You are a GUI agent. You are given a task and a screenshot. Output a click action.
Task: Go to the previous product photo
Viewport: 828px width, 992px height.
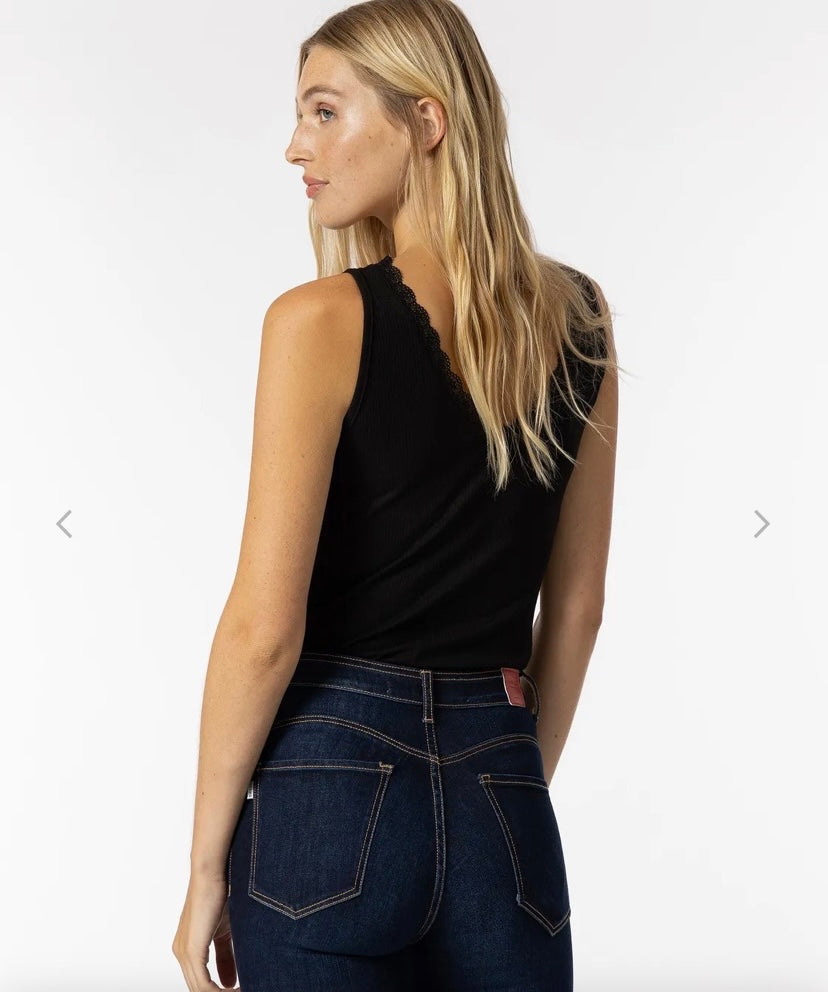pos(64,523)
